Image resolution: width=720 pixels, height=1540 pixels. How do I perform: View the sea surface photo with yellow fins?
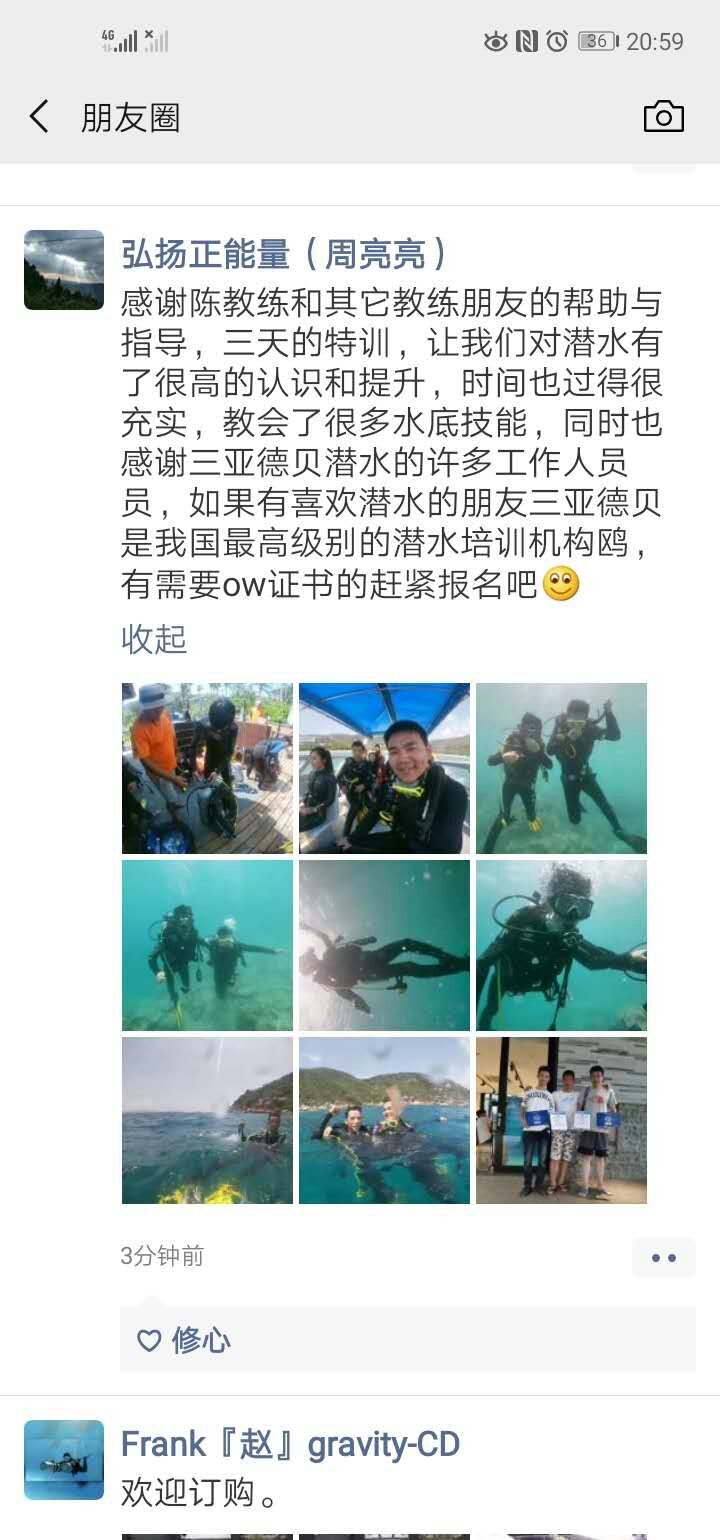coord(207,1120)
